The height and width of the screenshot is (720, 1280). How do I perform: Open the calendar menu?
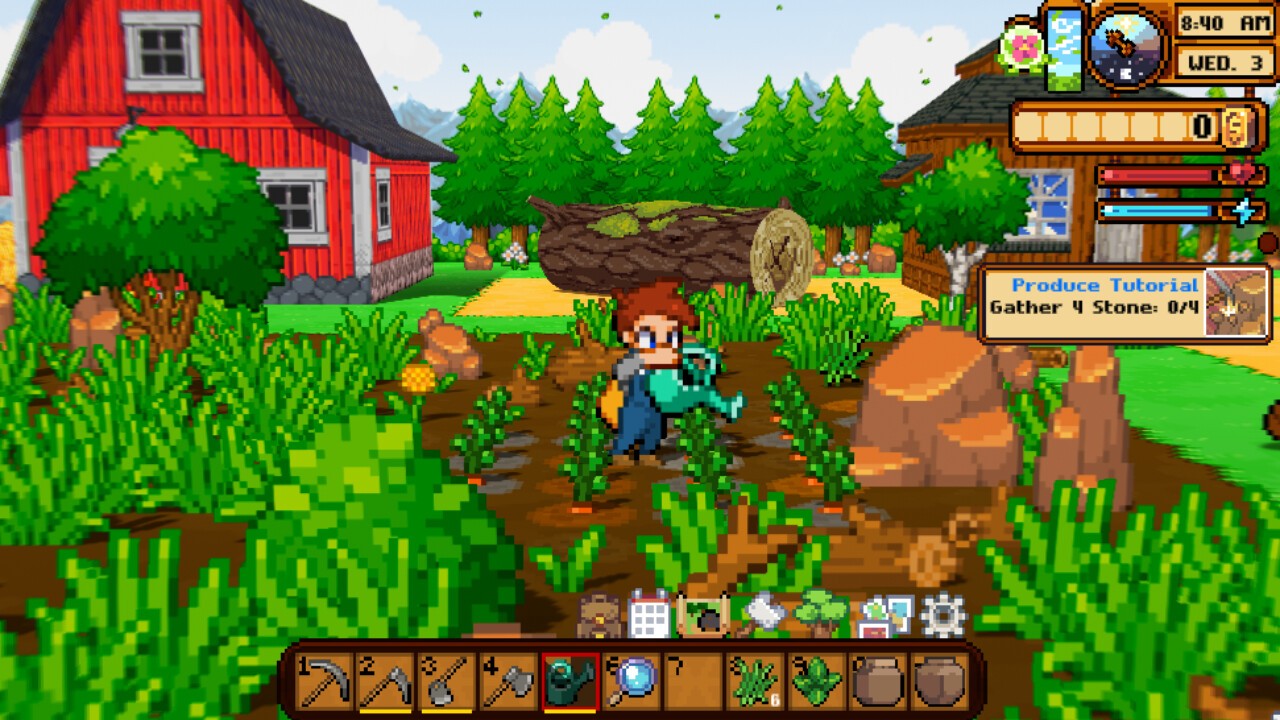coord(650,615)
